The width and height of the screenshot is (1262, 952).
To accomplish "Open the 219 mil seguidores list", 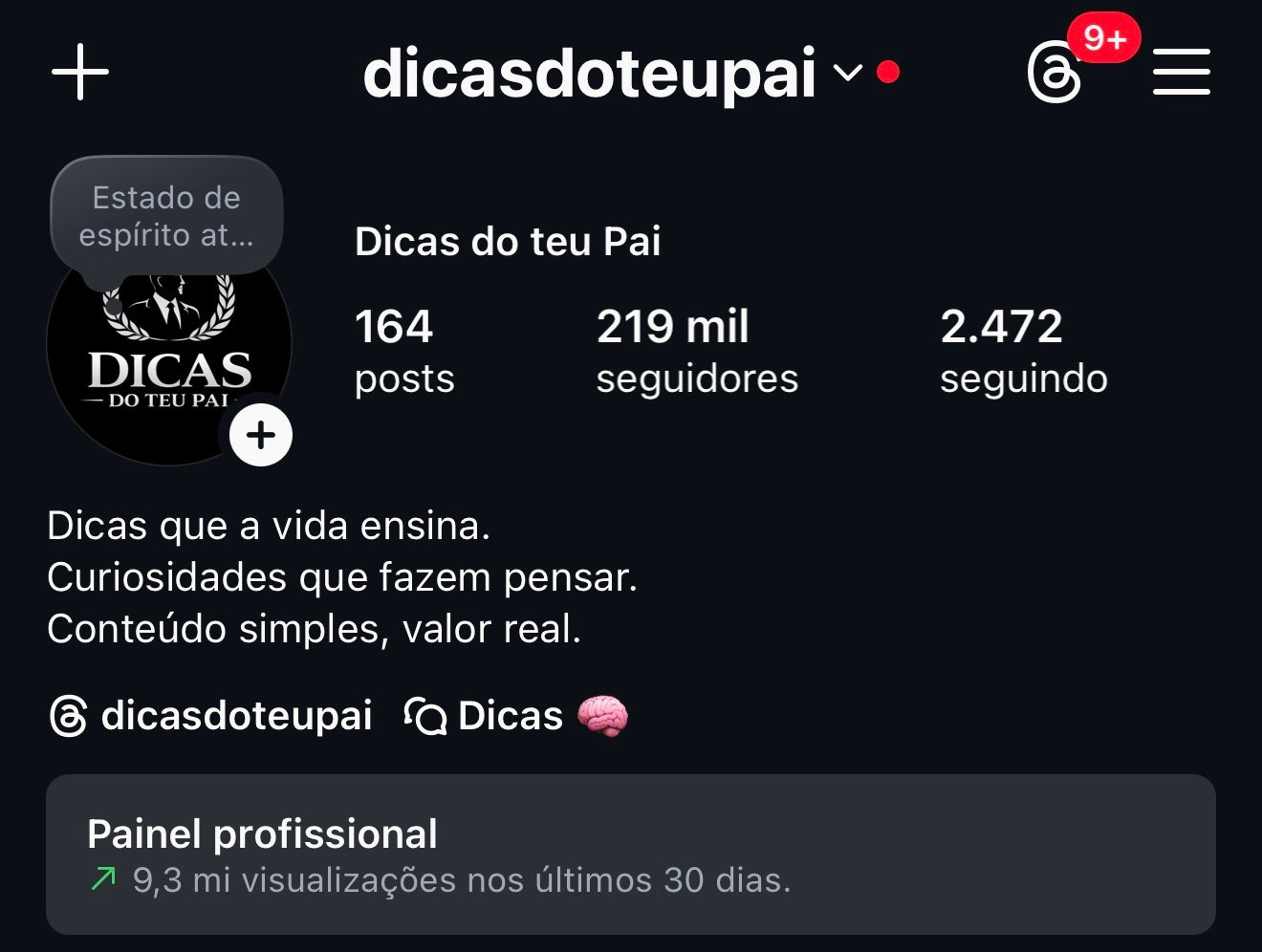I will coord(697,351).
